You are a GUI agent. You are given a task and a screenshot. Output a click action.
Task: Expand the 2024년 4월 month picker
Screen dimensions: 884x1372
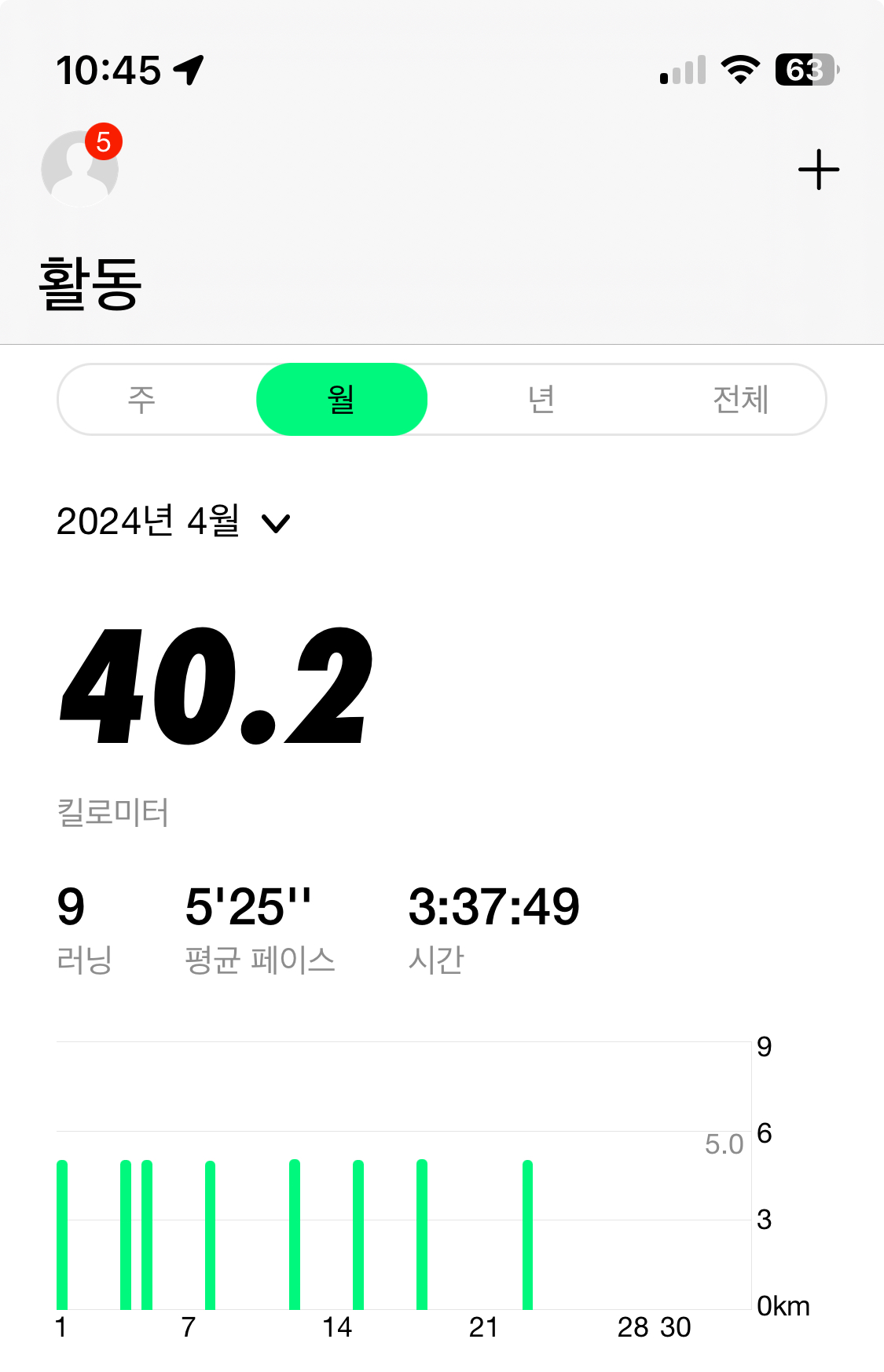point(174,521)
